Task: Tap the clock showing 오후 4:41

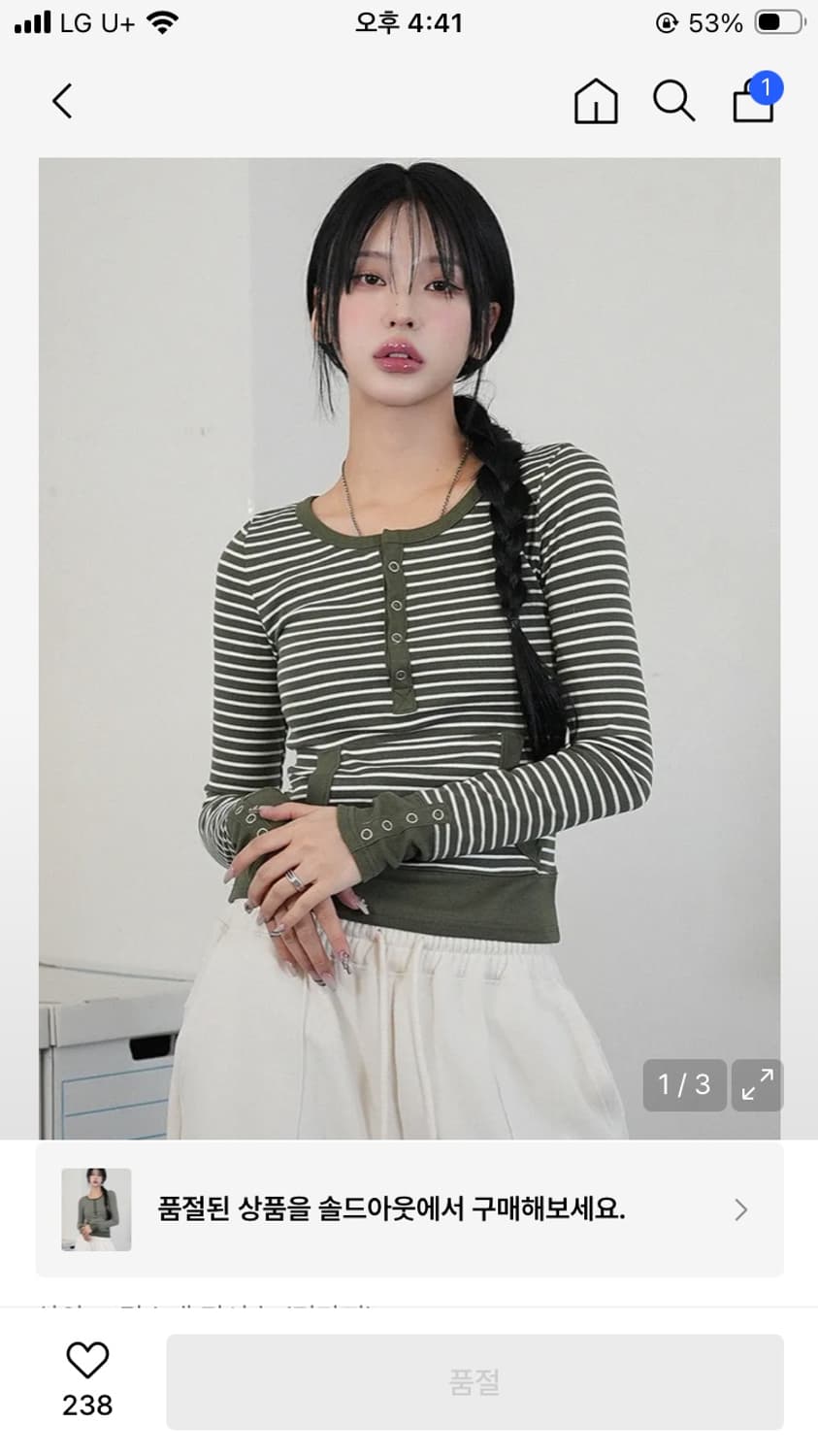Action: point(409,21)
